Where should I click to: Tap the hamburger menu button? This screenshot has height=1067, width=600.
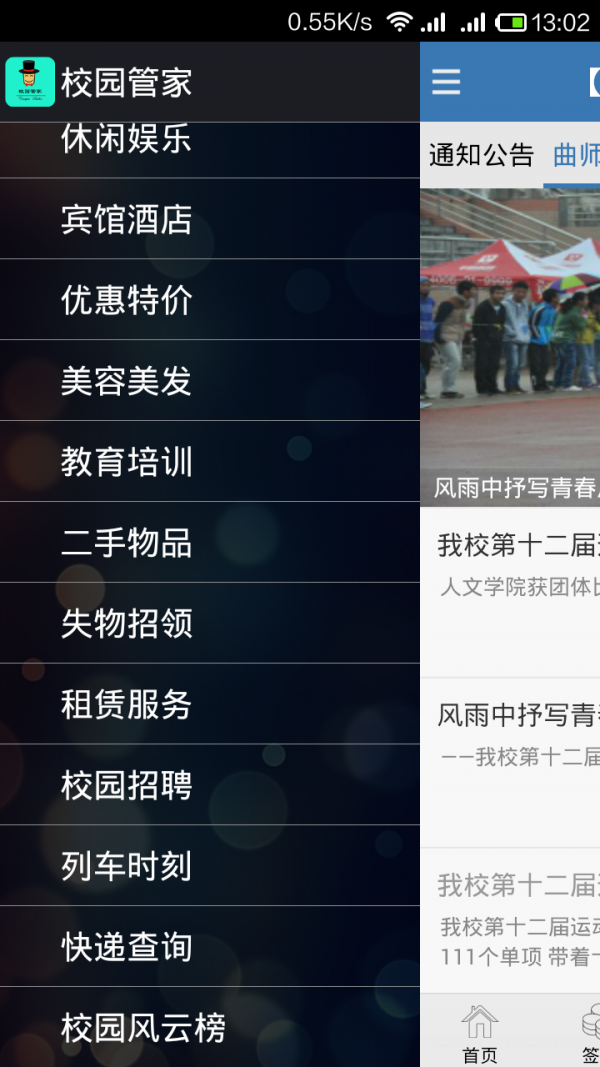tap(446, 82)
